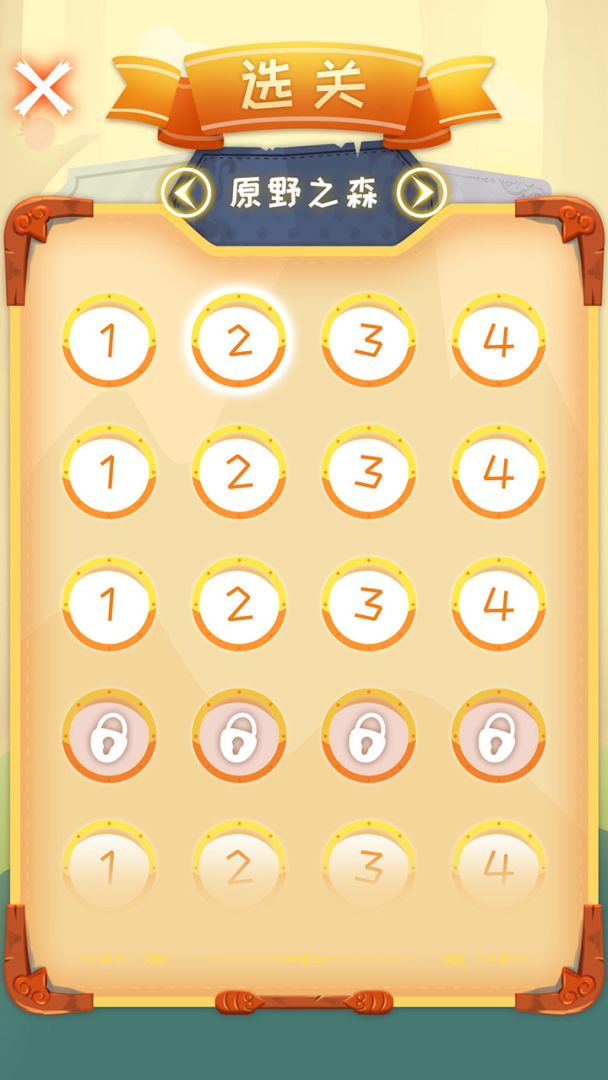Viewport: 608px width, 1080px height.
Task: Select the highlighted level 2 in first row
Action: pos(239,341)
